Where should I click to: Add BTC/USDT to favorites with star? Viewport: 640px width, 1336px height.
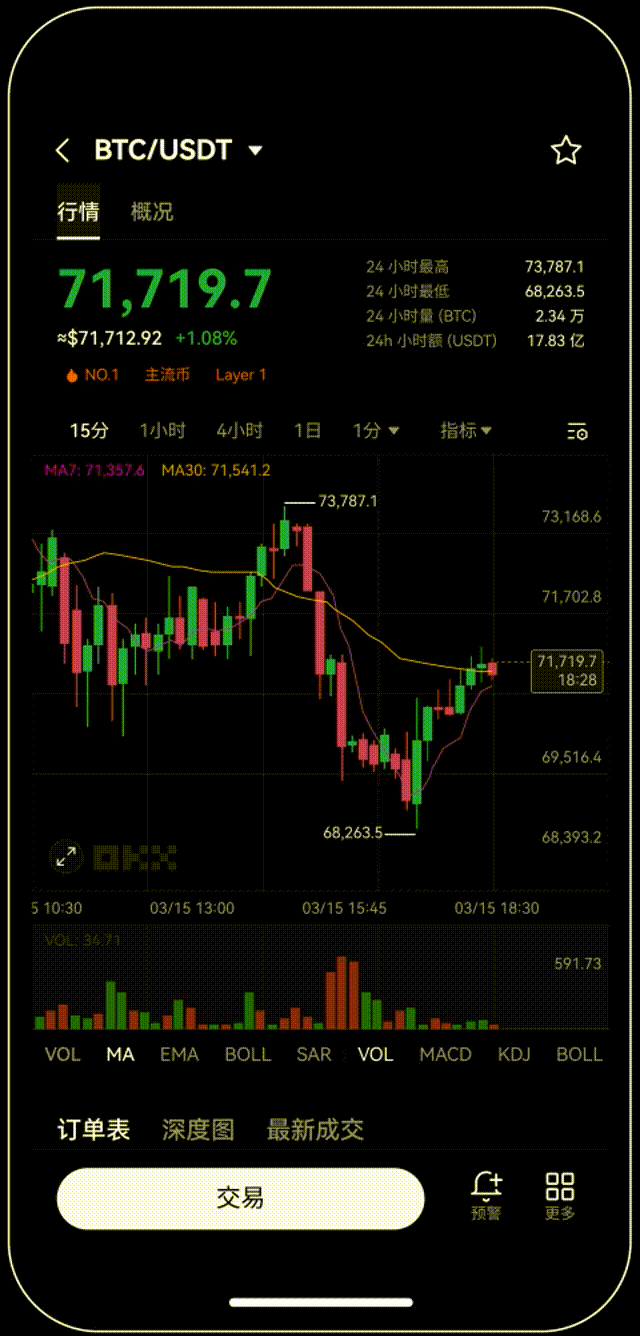point(566,151)
